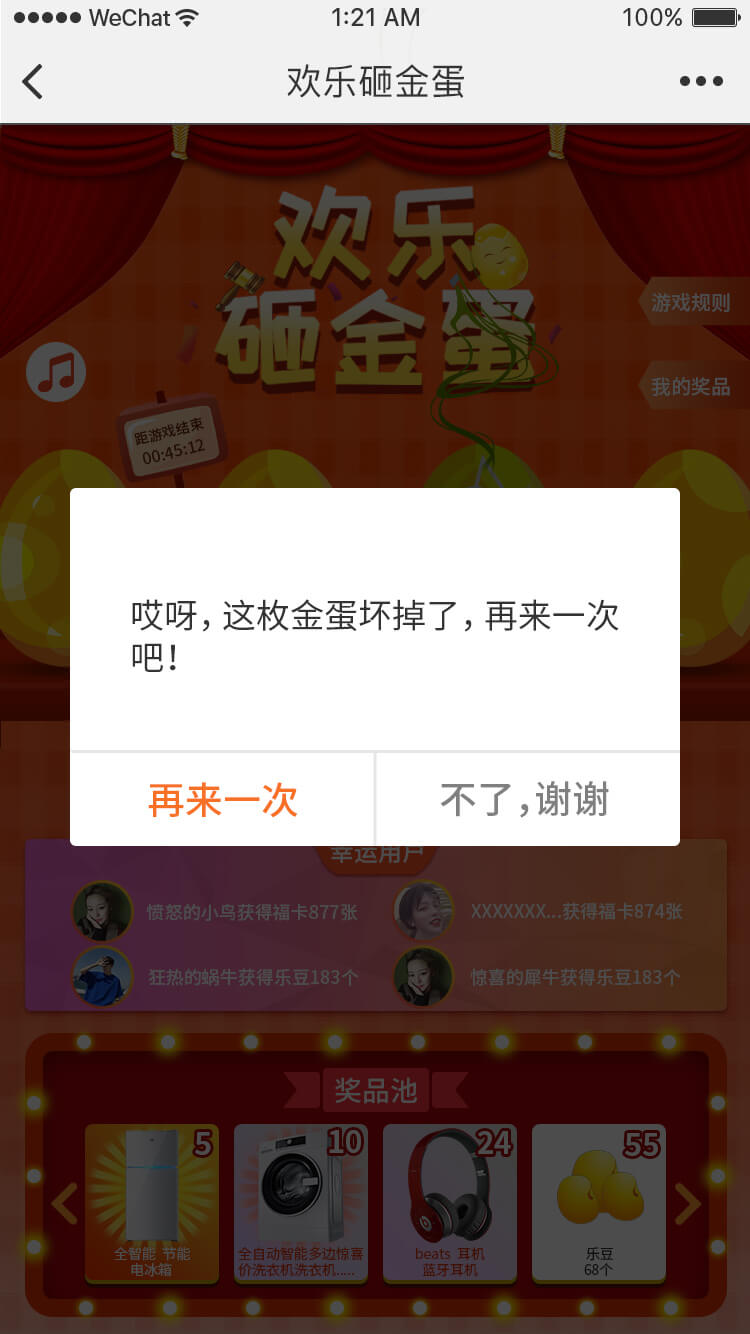Viewport: 750px width, 1334px height.
Task: Open the washing machine prize card
Action: click(x=300, y=1202)
